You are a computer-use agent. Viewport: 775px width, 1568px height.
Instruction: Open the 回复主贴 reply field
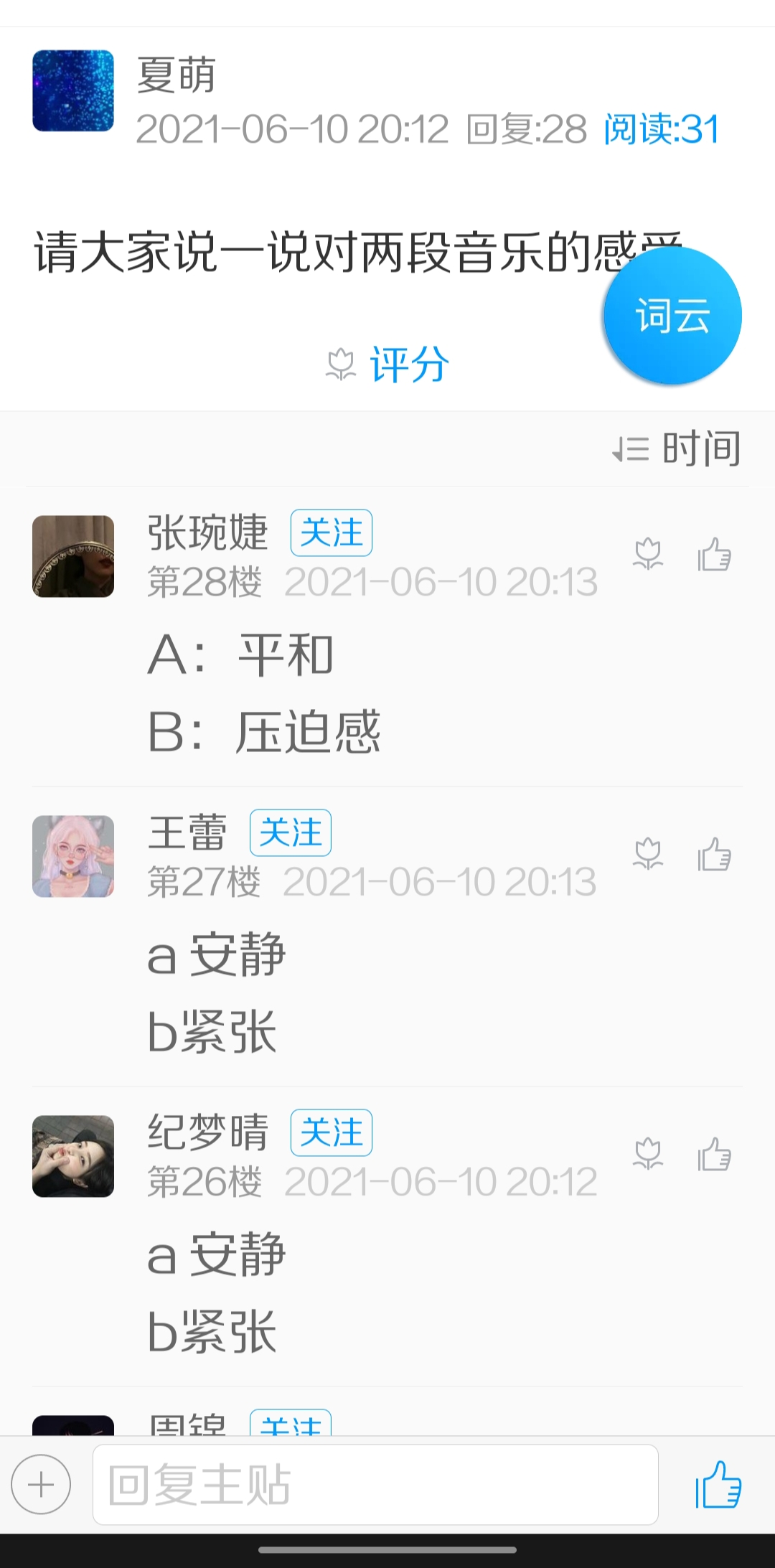point(375,1485)
